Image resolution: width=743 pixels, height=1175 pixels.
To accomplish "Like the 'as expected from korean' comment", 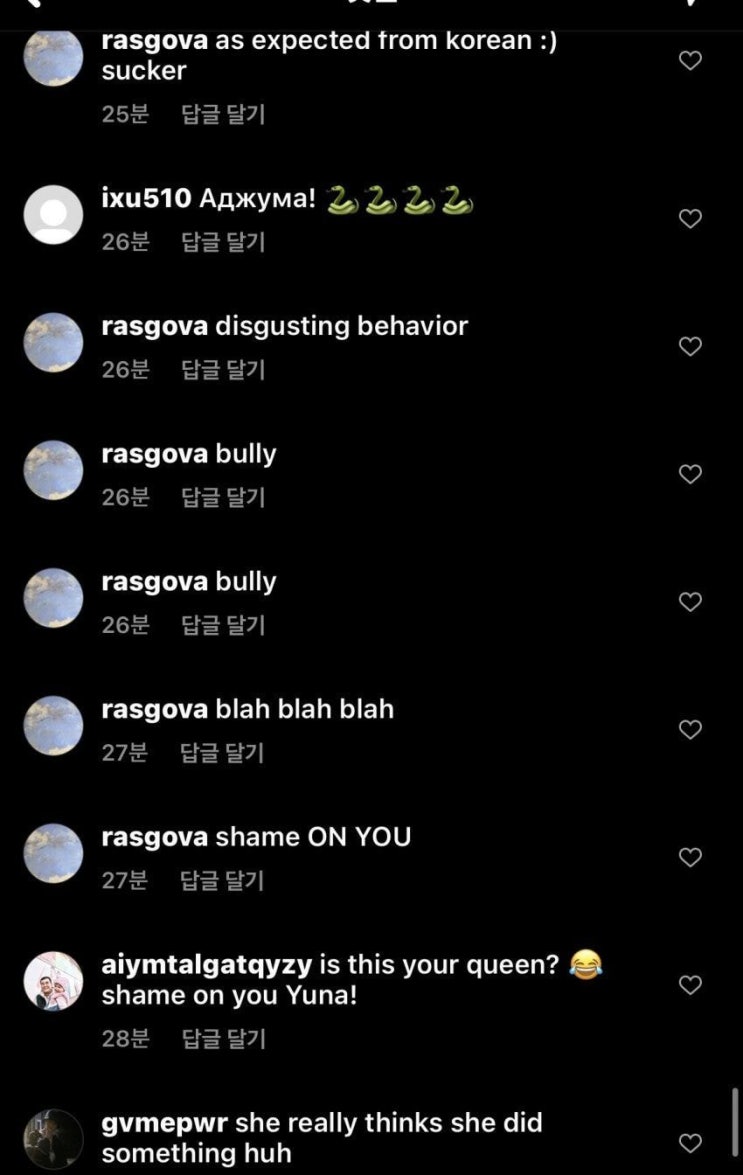I will point(690,60).
